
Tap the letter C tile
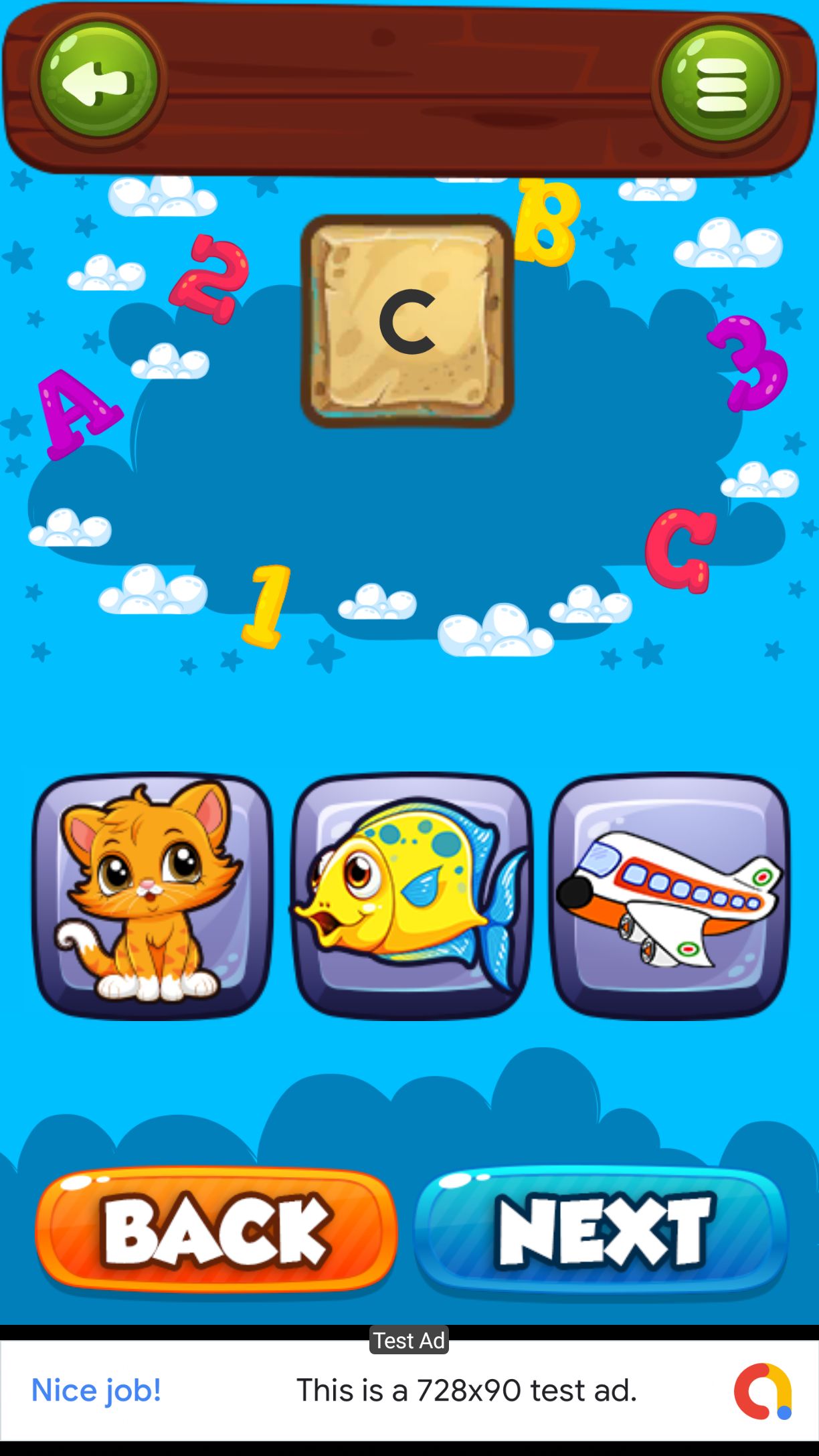pos(407,321)
